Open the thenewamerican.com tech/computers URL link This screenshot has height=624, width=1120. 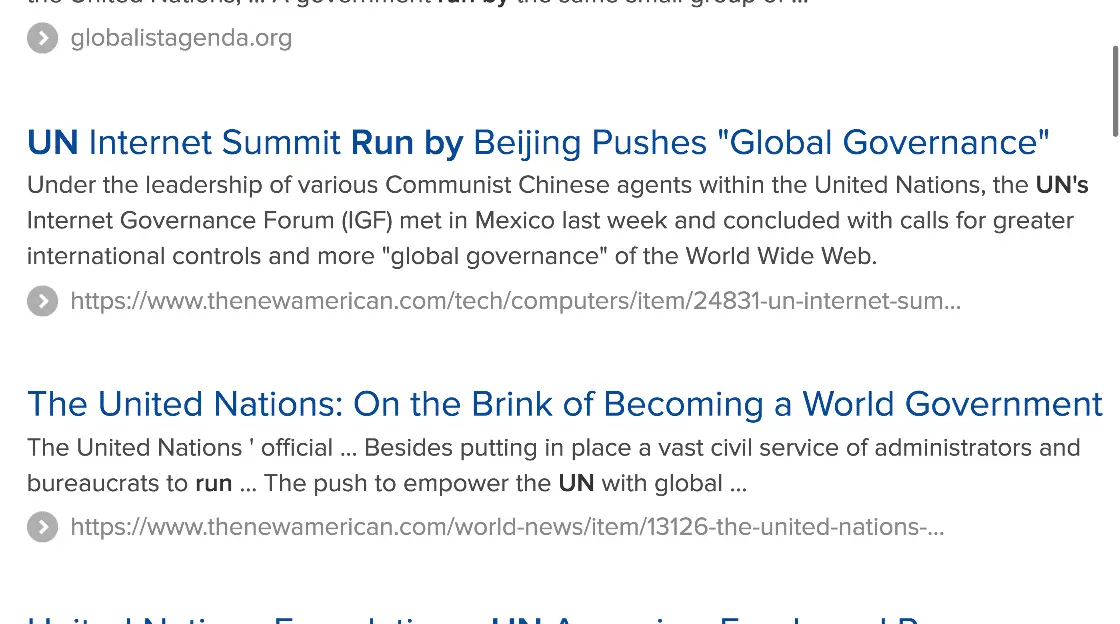[515, 301]
